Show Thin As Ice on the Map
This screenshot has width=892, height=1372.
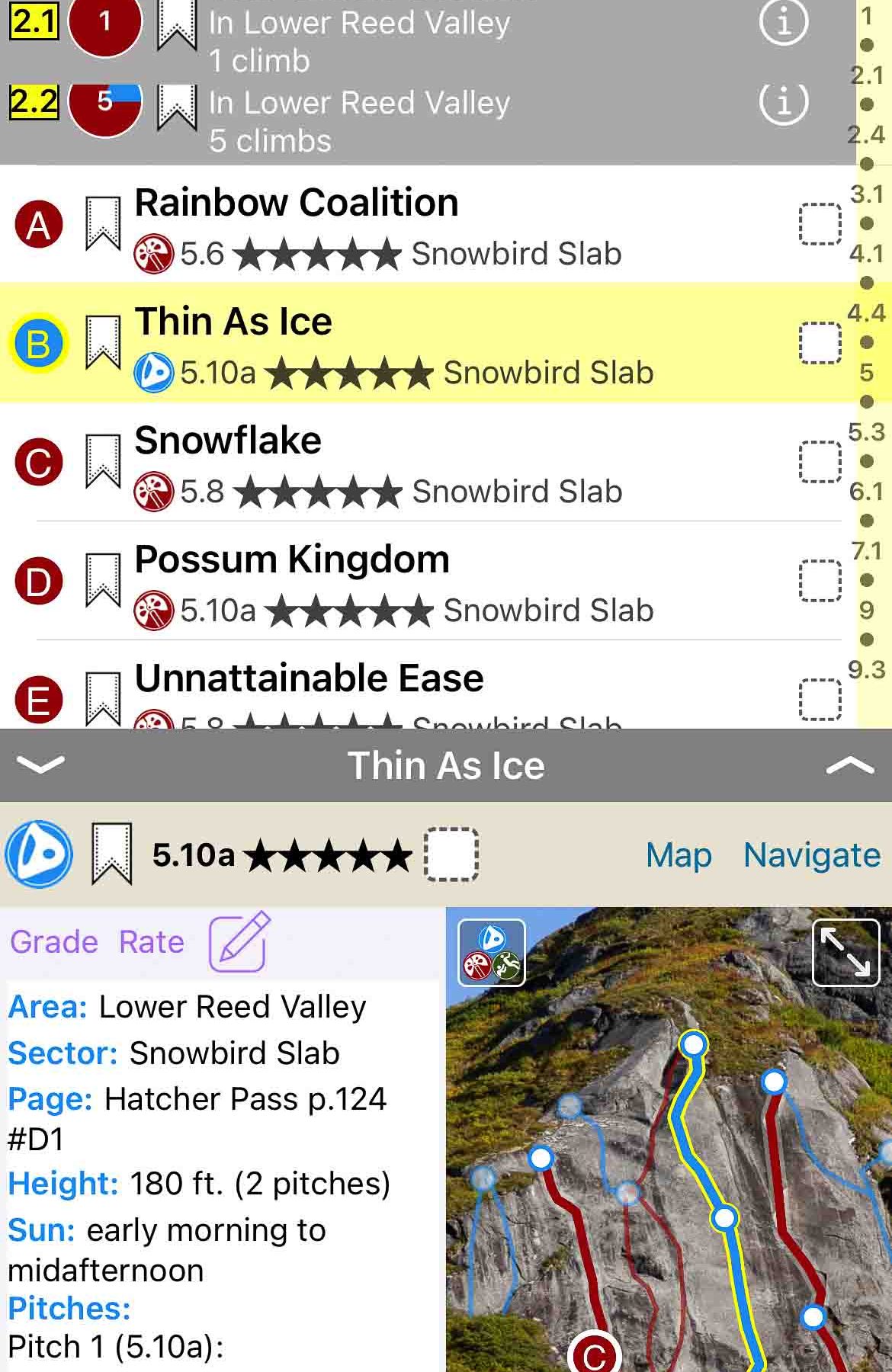click(x=679, y=855)
